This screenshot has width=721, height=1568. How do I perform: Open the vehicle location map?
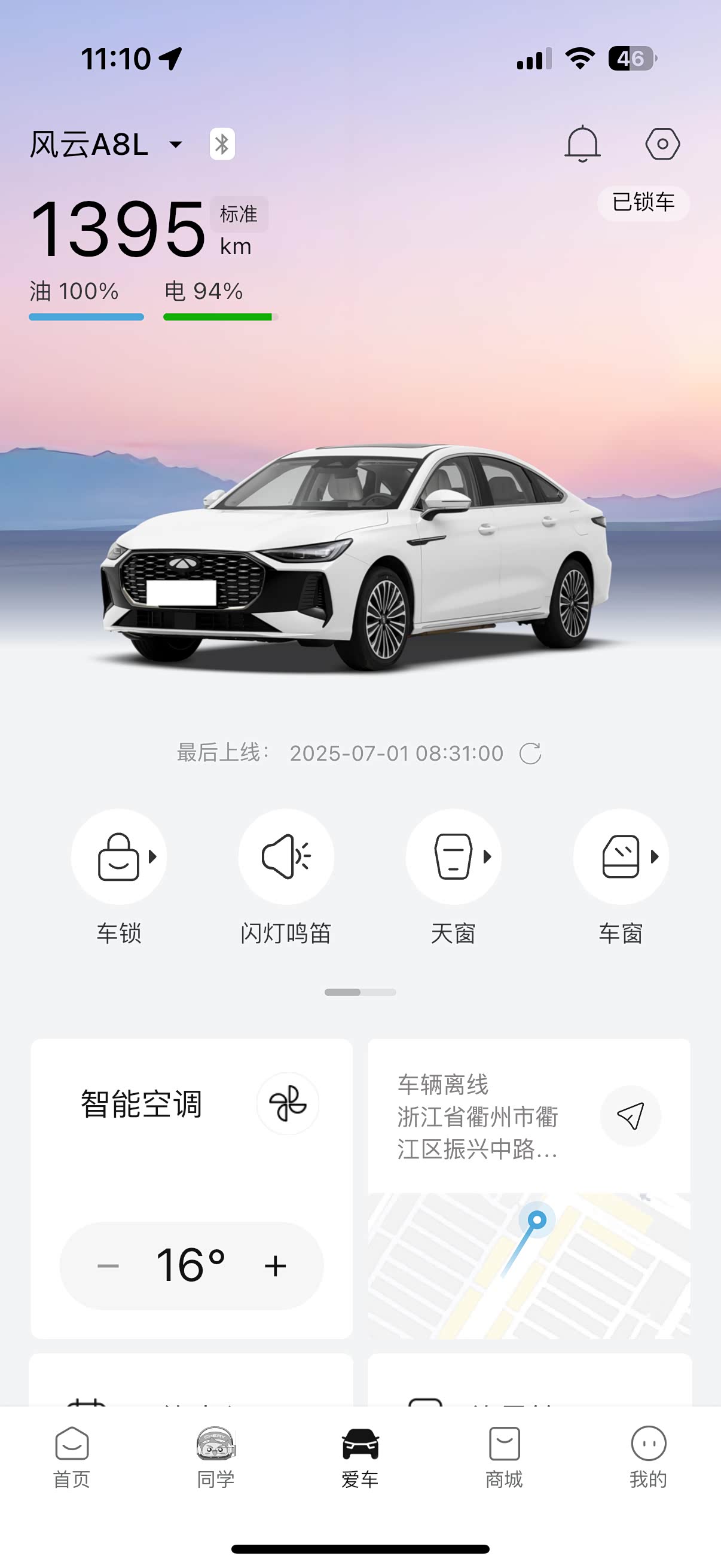click(x=528, y=1265)
